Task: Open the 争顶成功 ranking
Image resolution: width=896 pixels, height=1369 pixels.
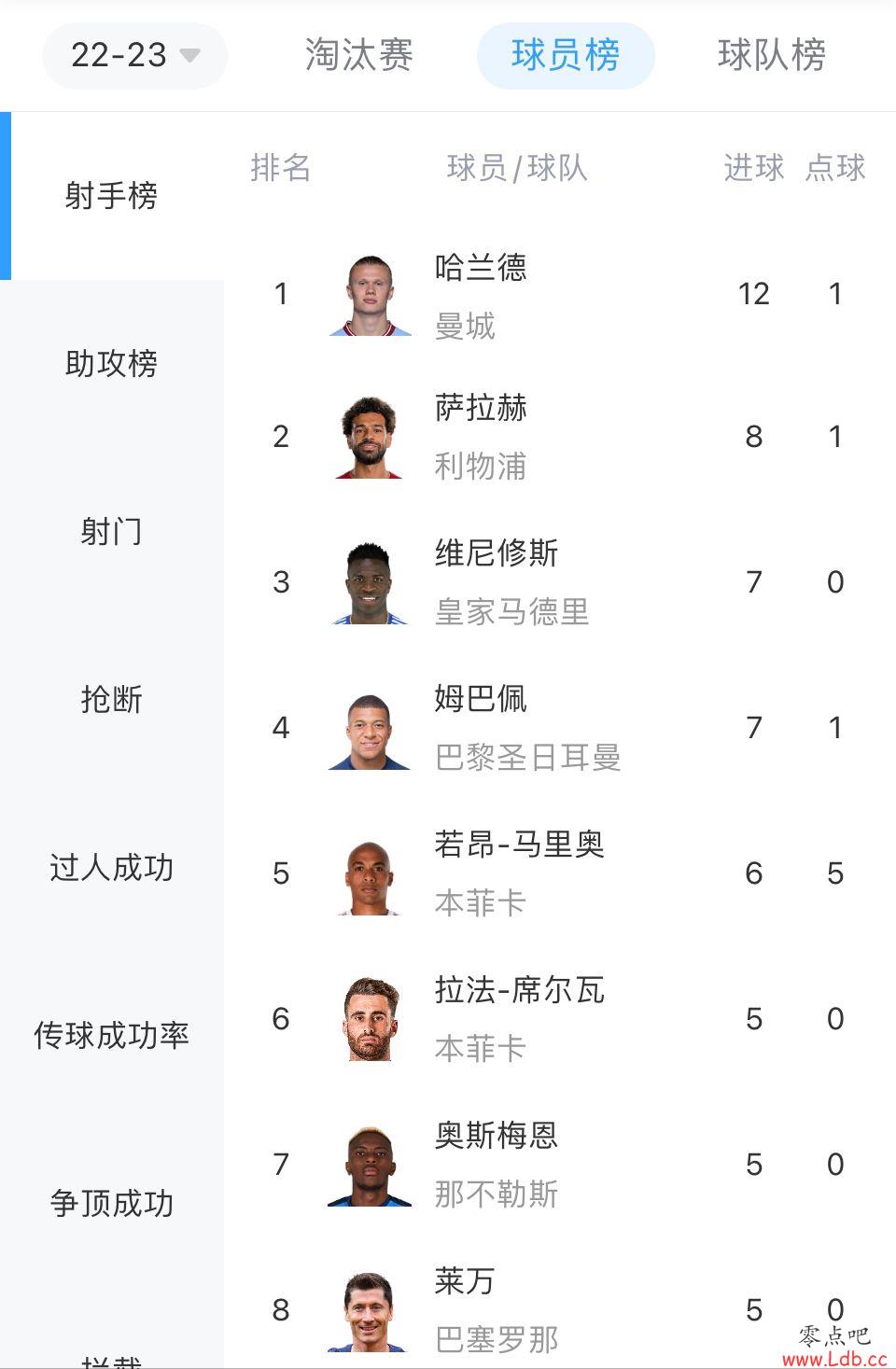Action: pyautogui.click(x=112, y=1203)
